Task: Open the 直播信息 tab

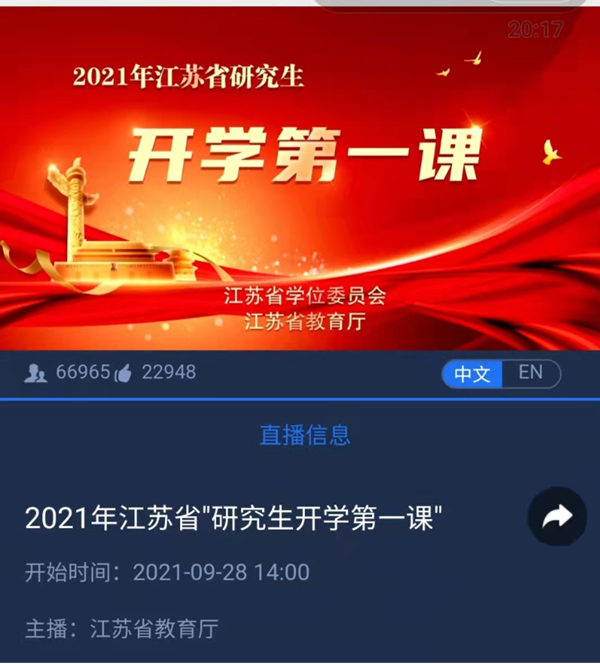Action: click(x=305, y=435)
